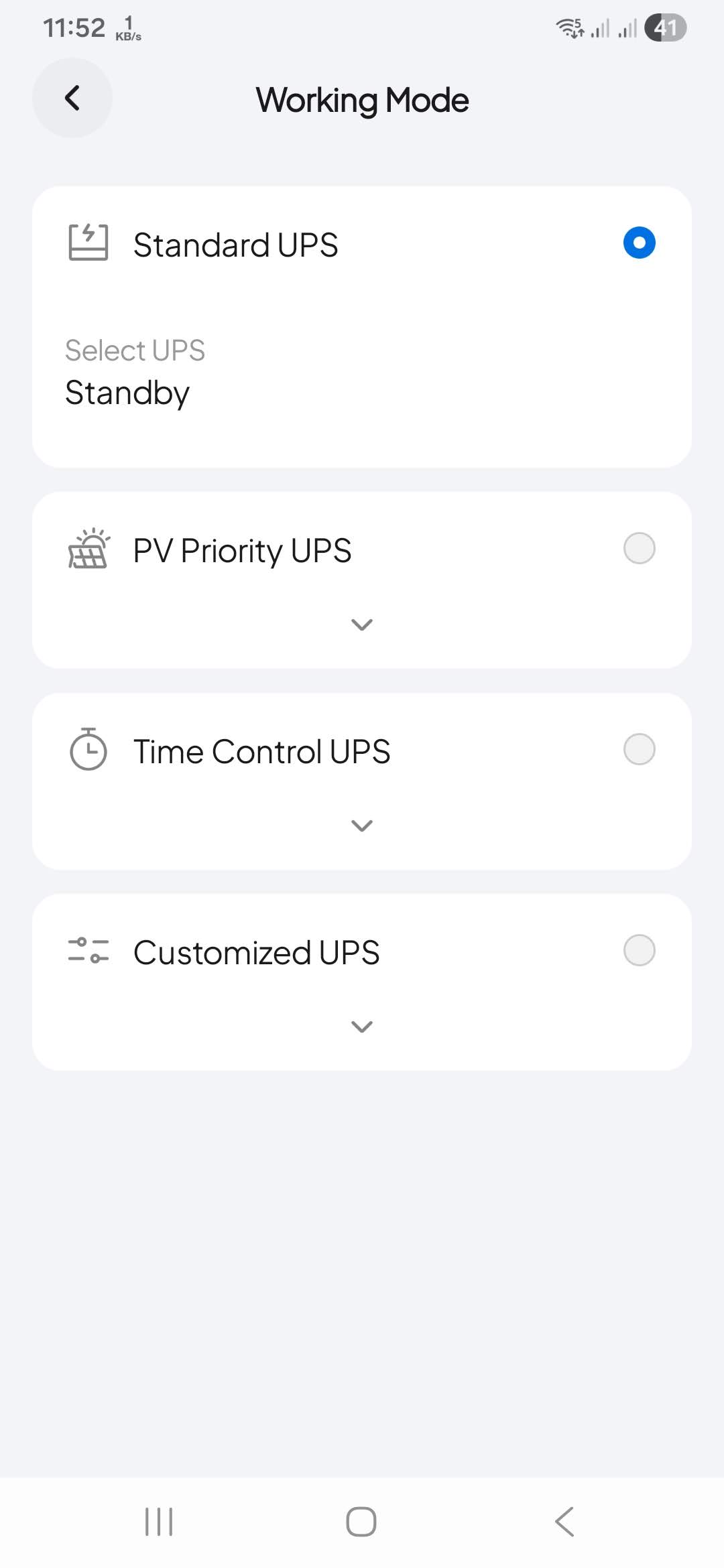724x1568 pixels.
Task: Select Time Control UPS radio button
Action: click(x=639, y=749)
